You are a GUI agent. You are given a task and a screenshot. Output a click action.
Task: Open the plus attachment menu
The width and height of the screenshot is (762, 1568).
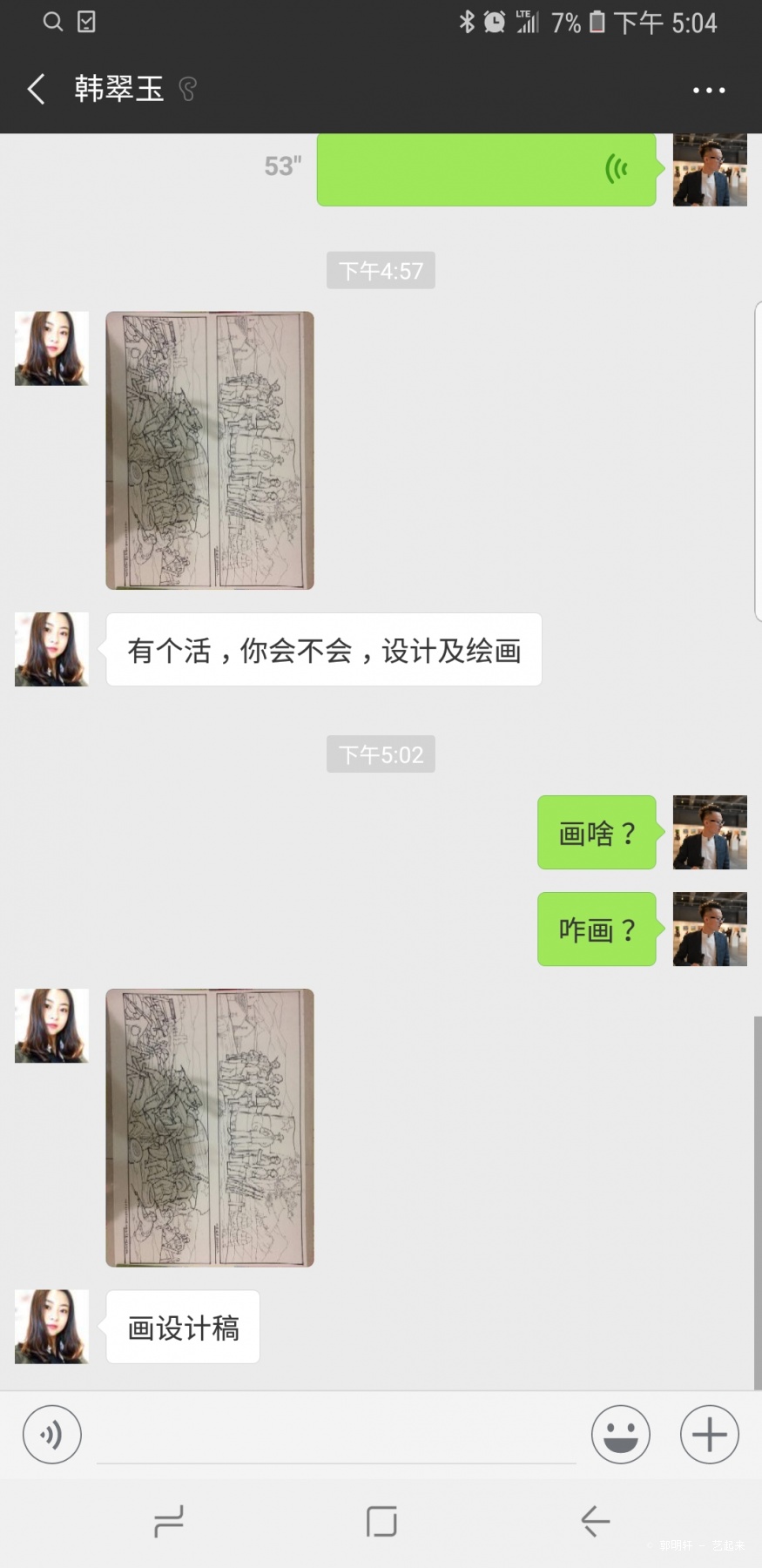pos(710,1434)
